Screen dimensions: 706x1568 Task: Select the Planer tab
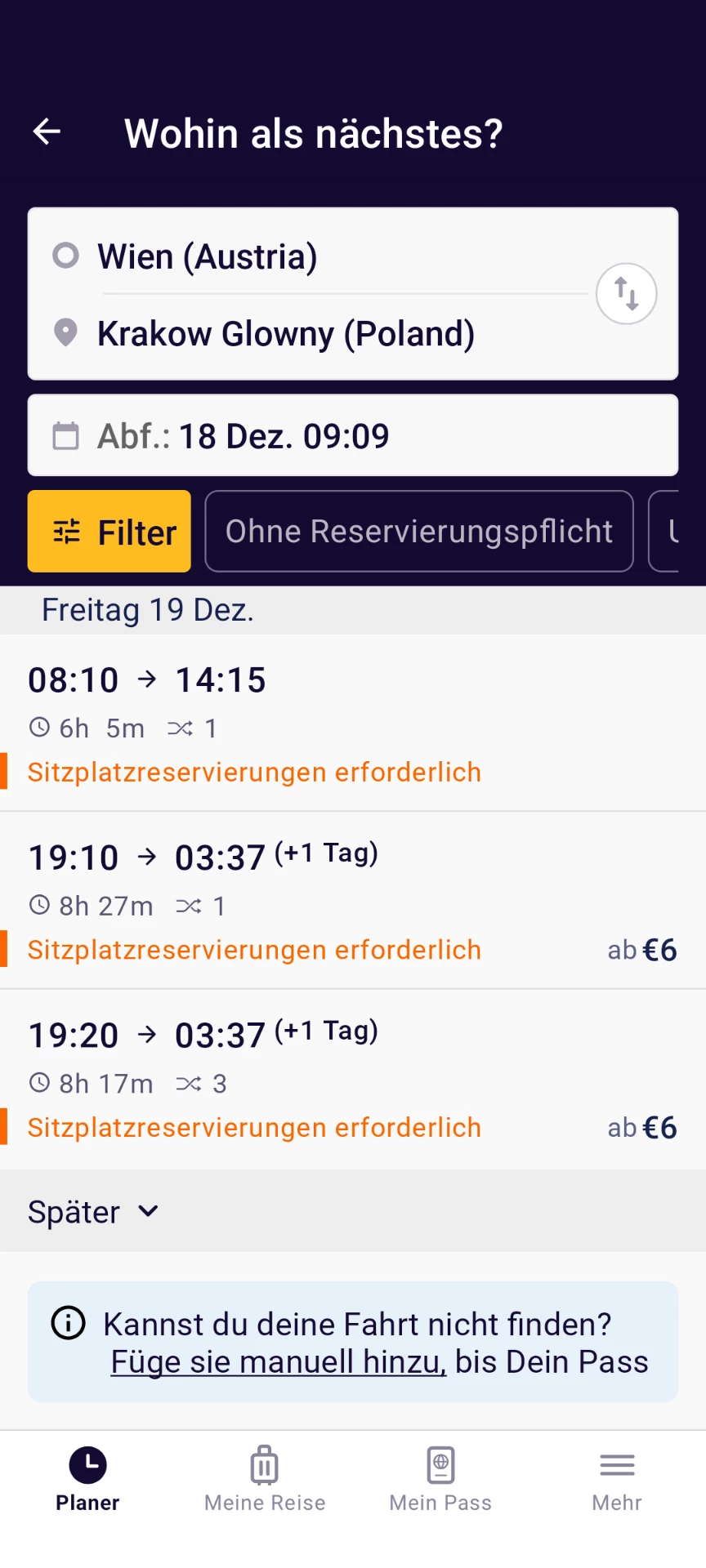[x=87, y=1478]
